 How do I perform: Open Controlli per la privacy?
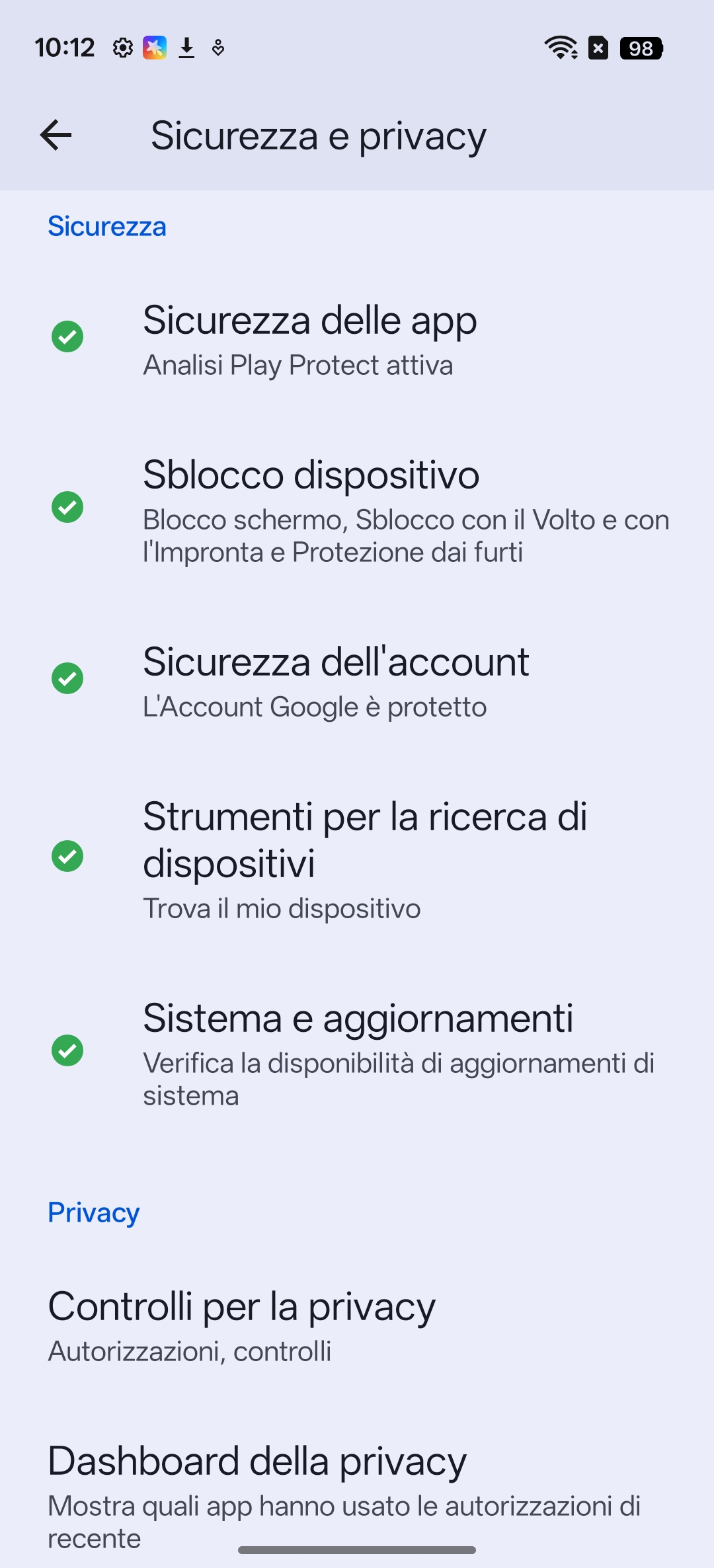[357, 1325]
